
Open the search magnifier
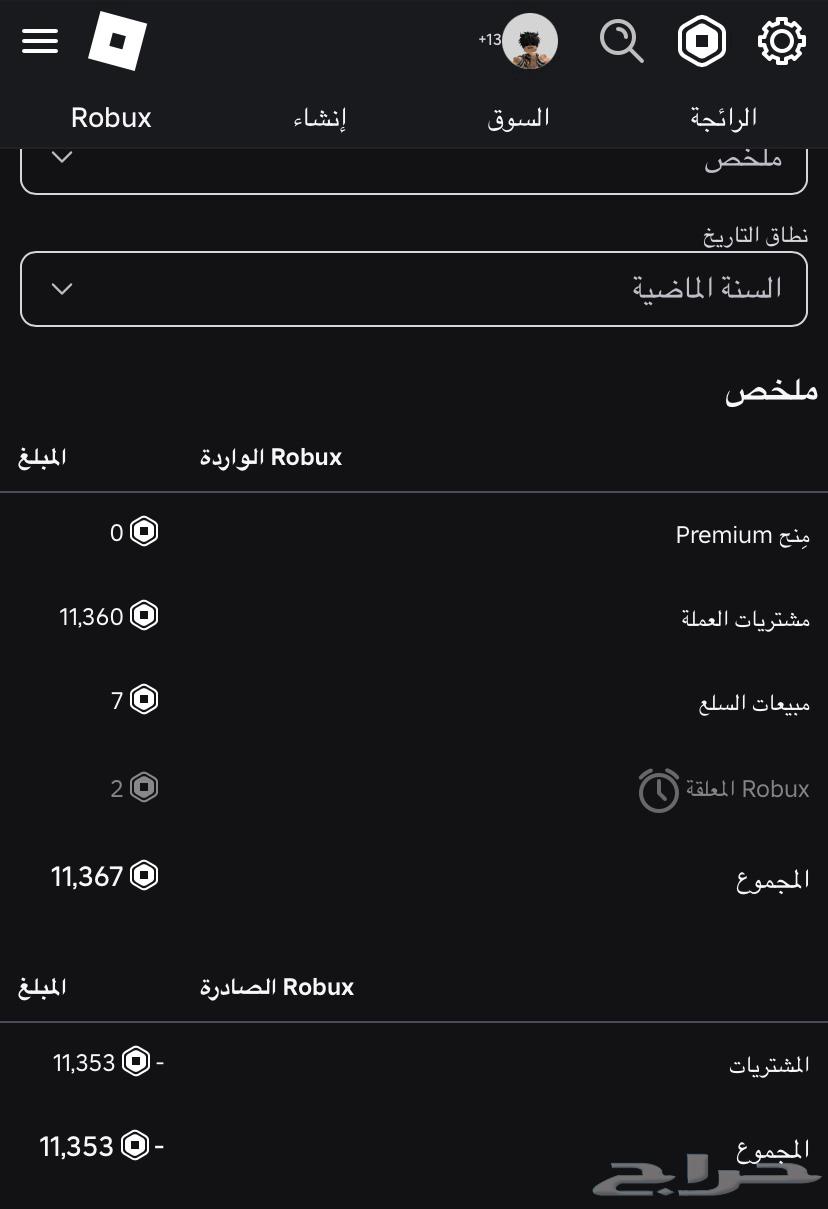point(622,41)
